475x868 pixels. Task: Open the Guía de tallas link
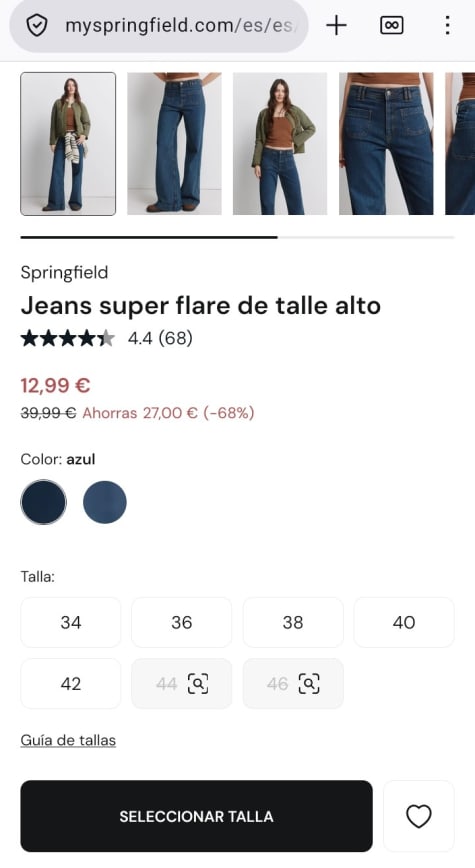pos(68,740)
